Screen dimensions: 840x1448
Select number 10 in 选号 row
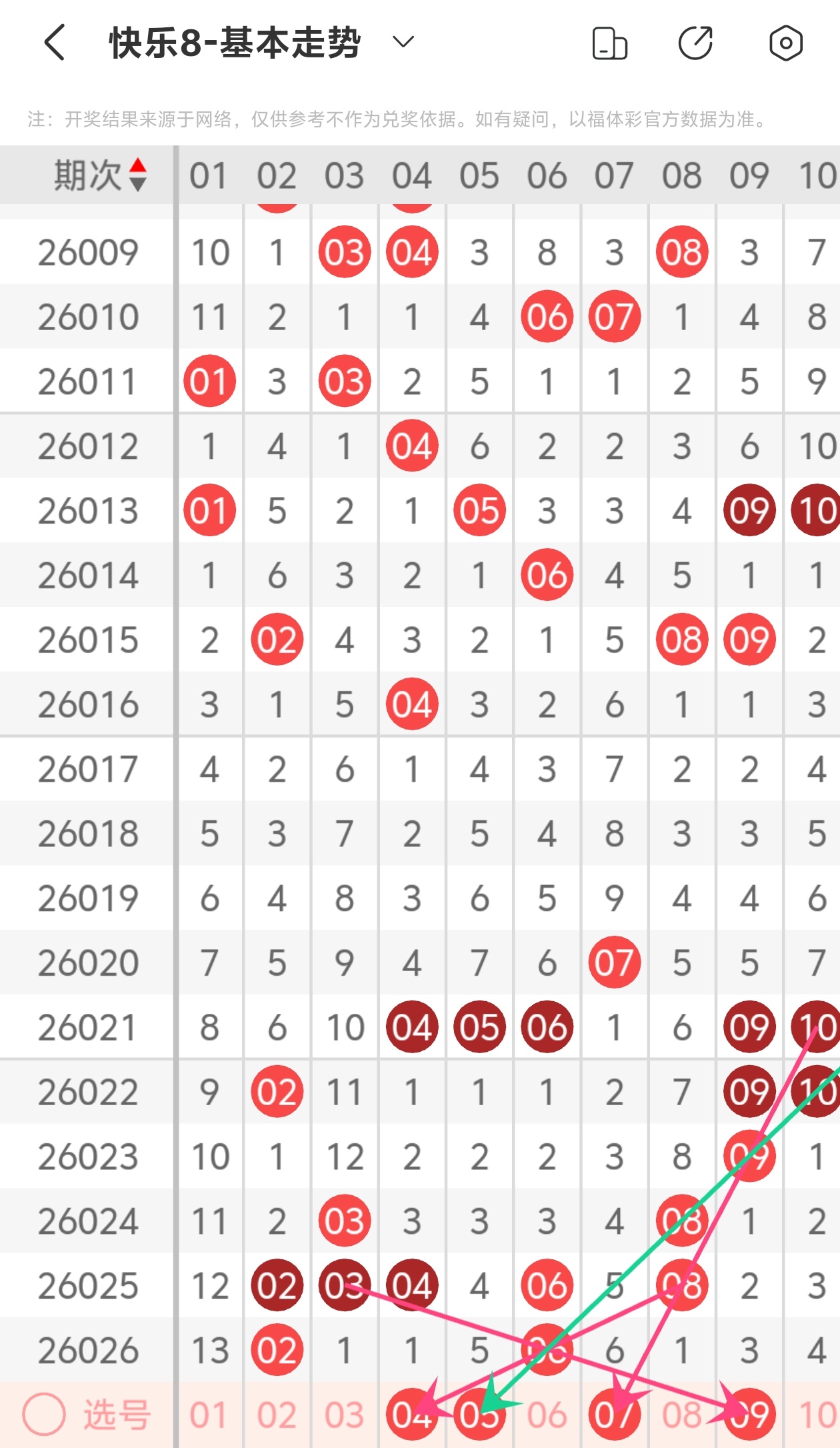pos(816,1415)
